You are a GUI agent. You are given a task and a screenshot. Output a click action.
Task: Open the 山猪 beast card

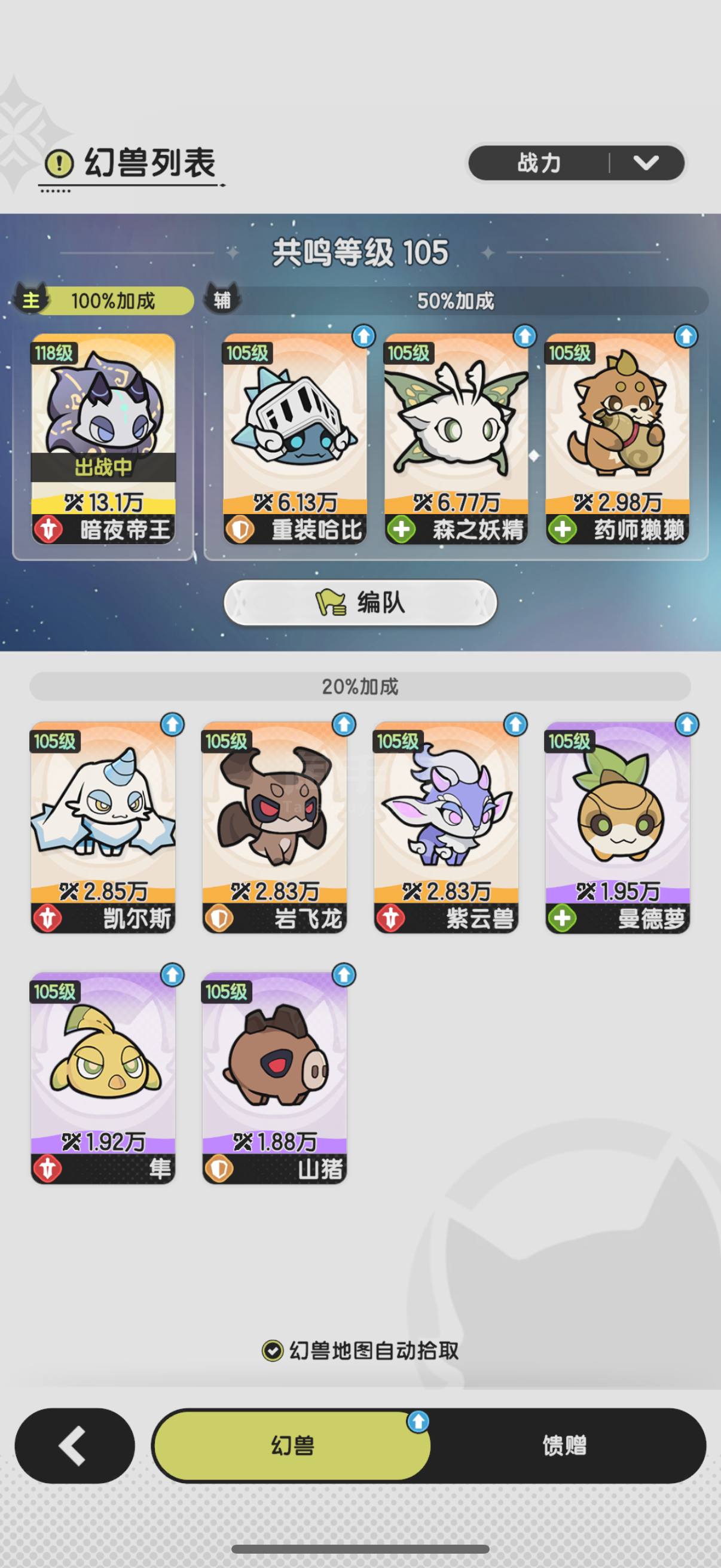tap(275, 1078)
